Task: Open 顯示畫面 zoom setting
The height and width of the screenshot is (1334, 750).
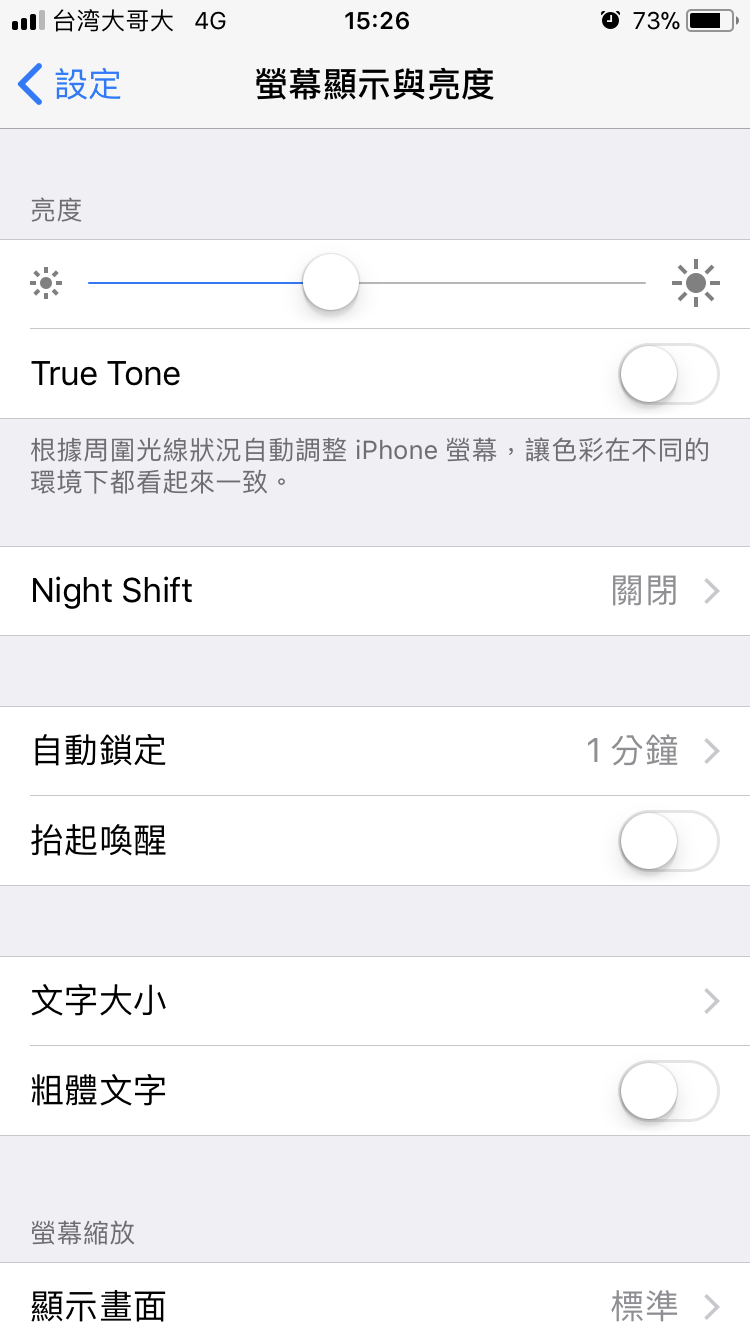Action: (x=375, y=1299)
